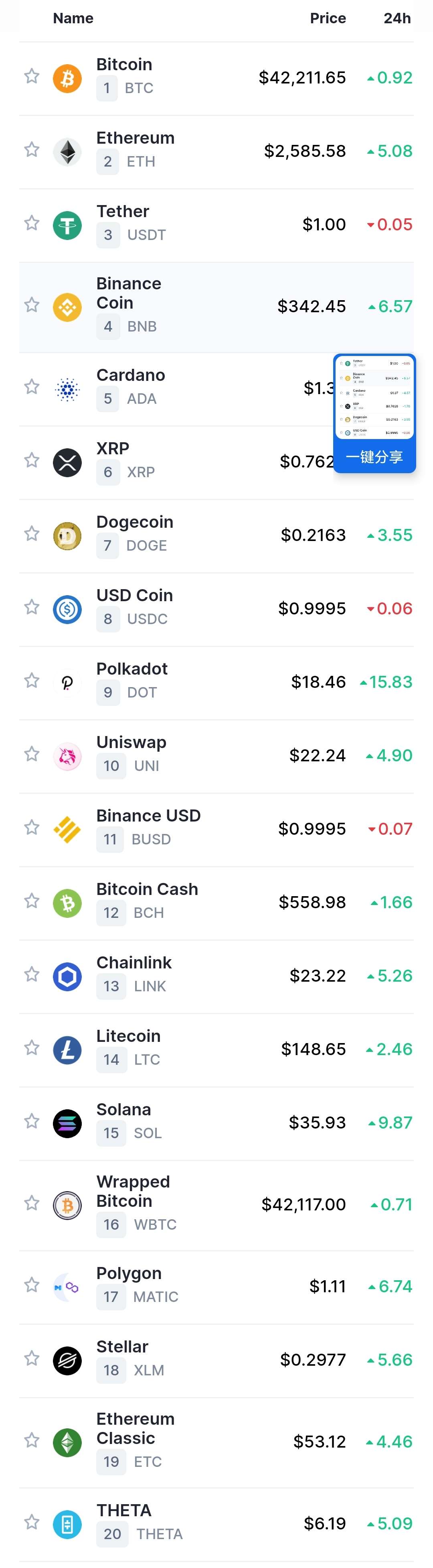Star Uniswap for the watchlist
The height and width of the screenshot is (1568, 433).
32,754
